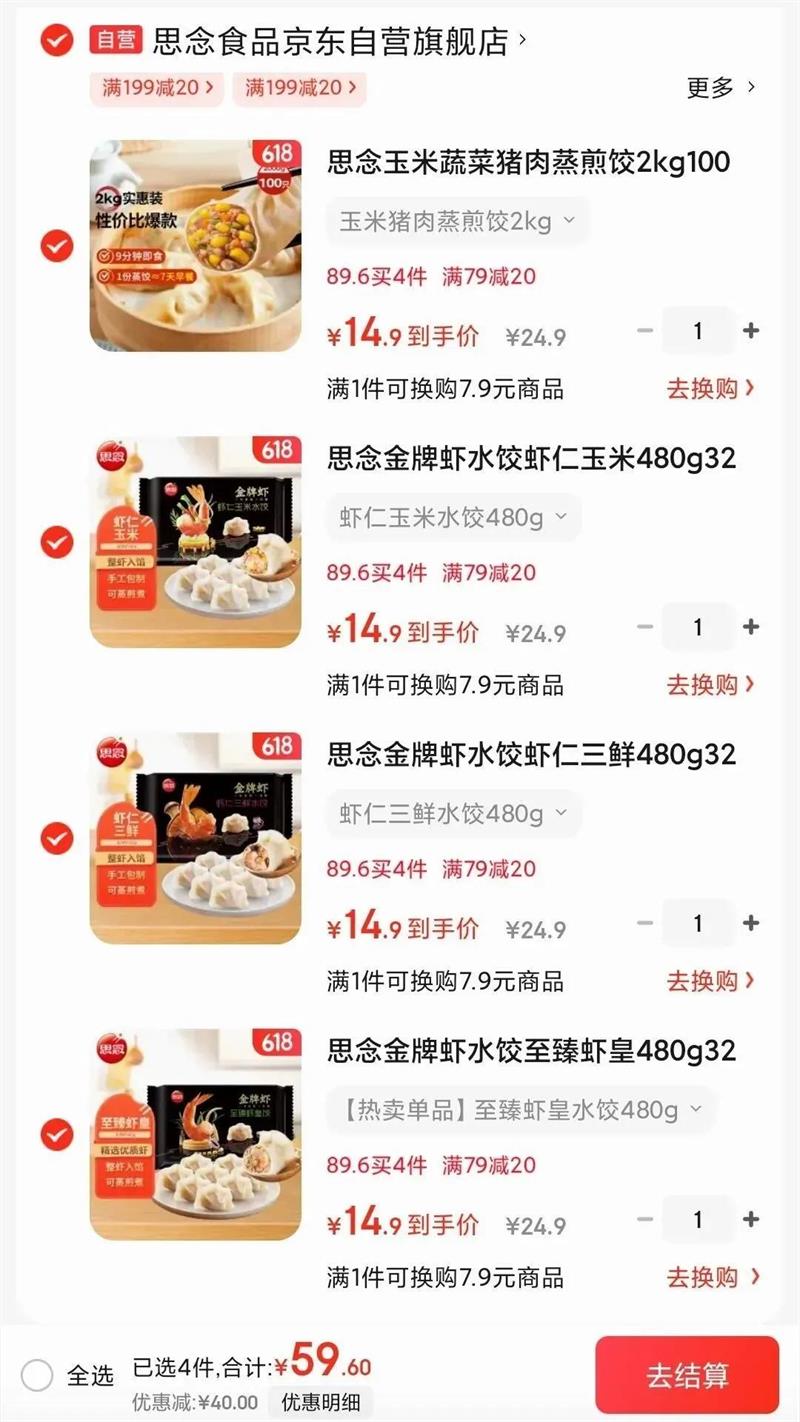Tap 去换购 under 虾仁三鲜 dumplings
The image size is (800, 1422).
pyautogui.click(x=710, y=980)
